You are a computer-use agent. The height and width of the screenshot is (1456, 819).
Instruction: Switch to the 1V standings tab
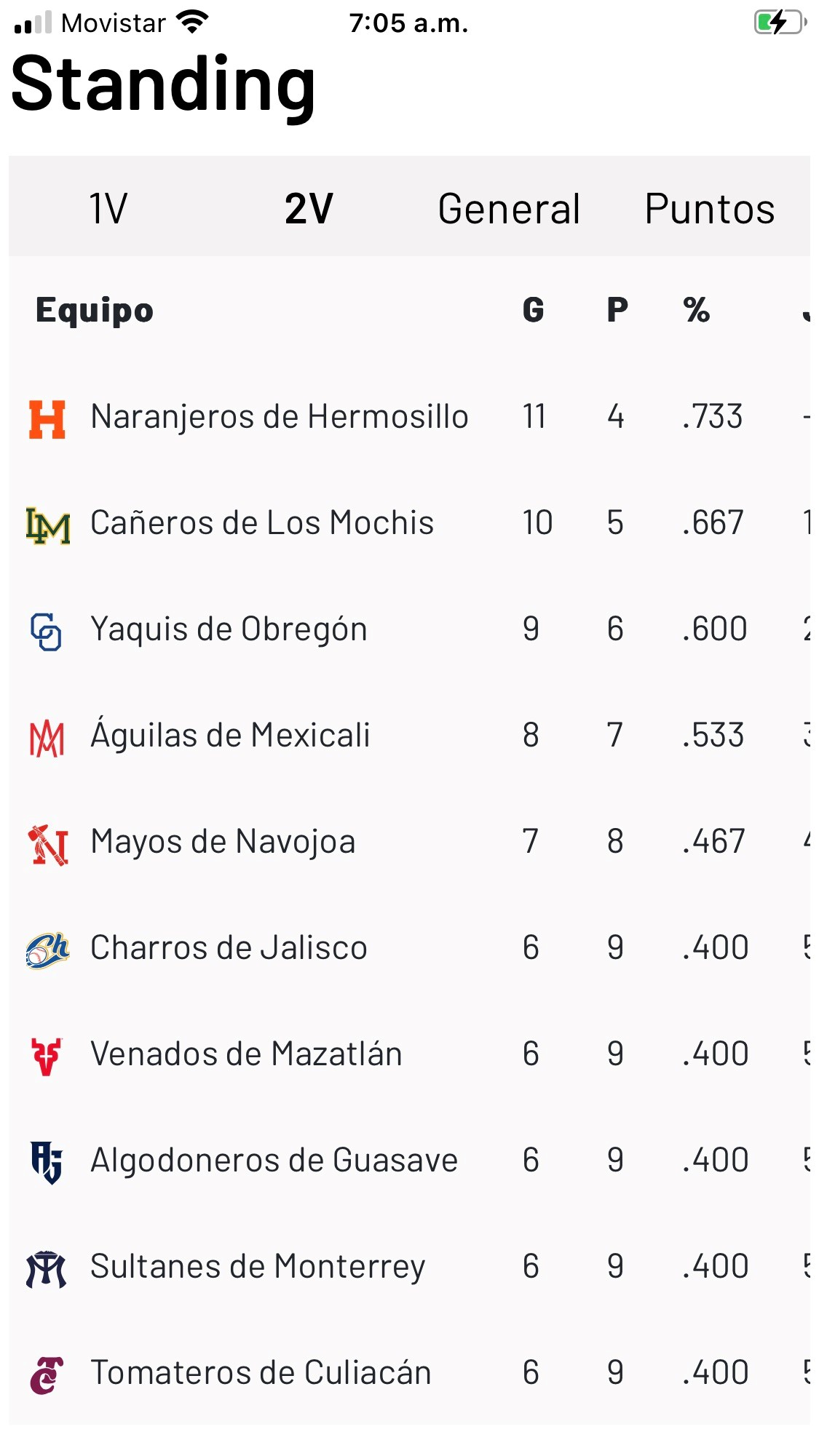108,209
